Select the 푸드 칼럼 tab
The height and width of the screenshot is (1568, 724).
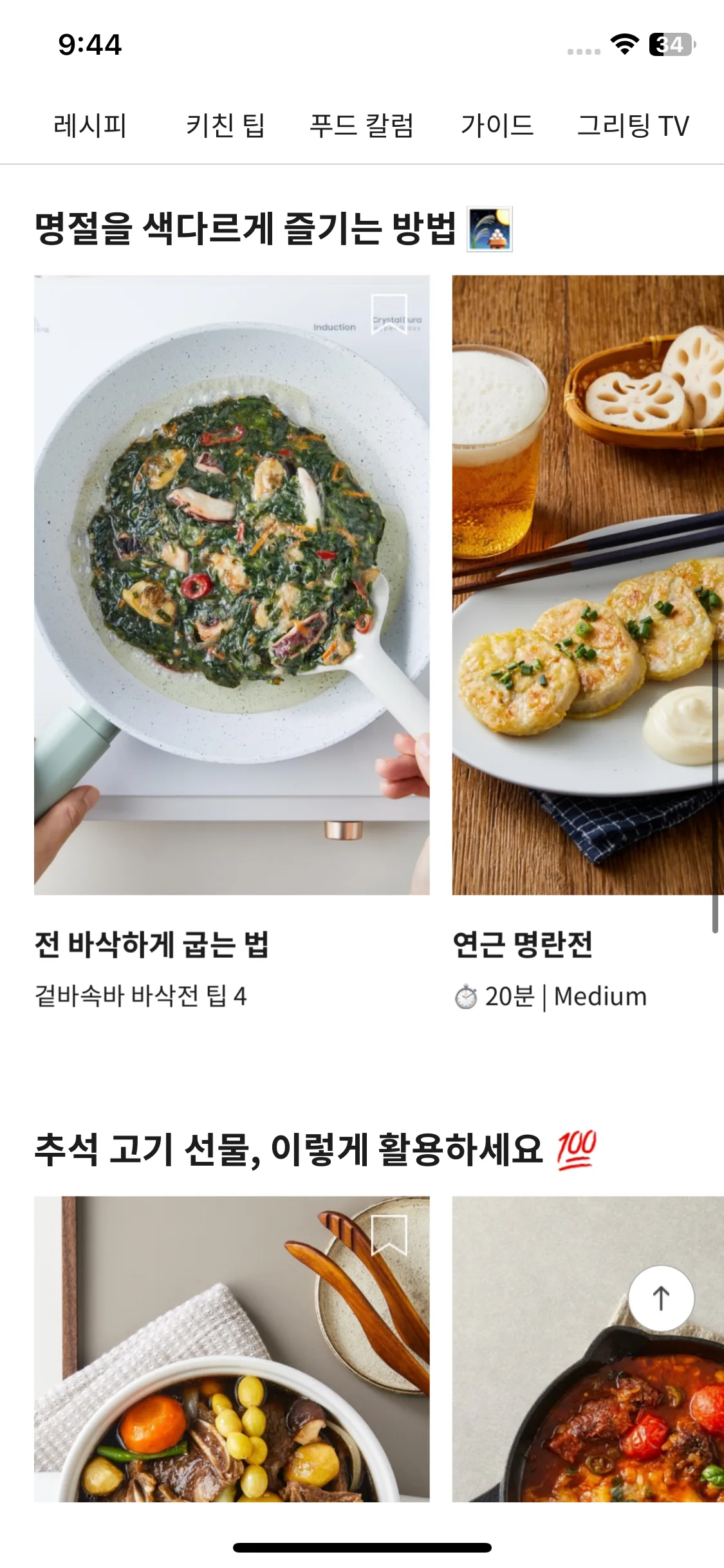click(362, 126)
